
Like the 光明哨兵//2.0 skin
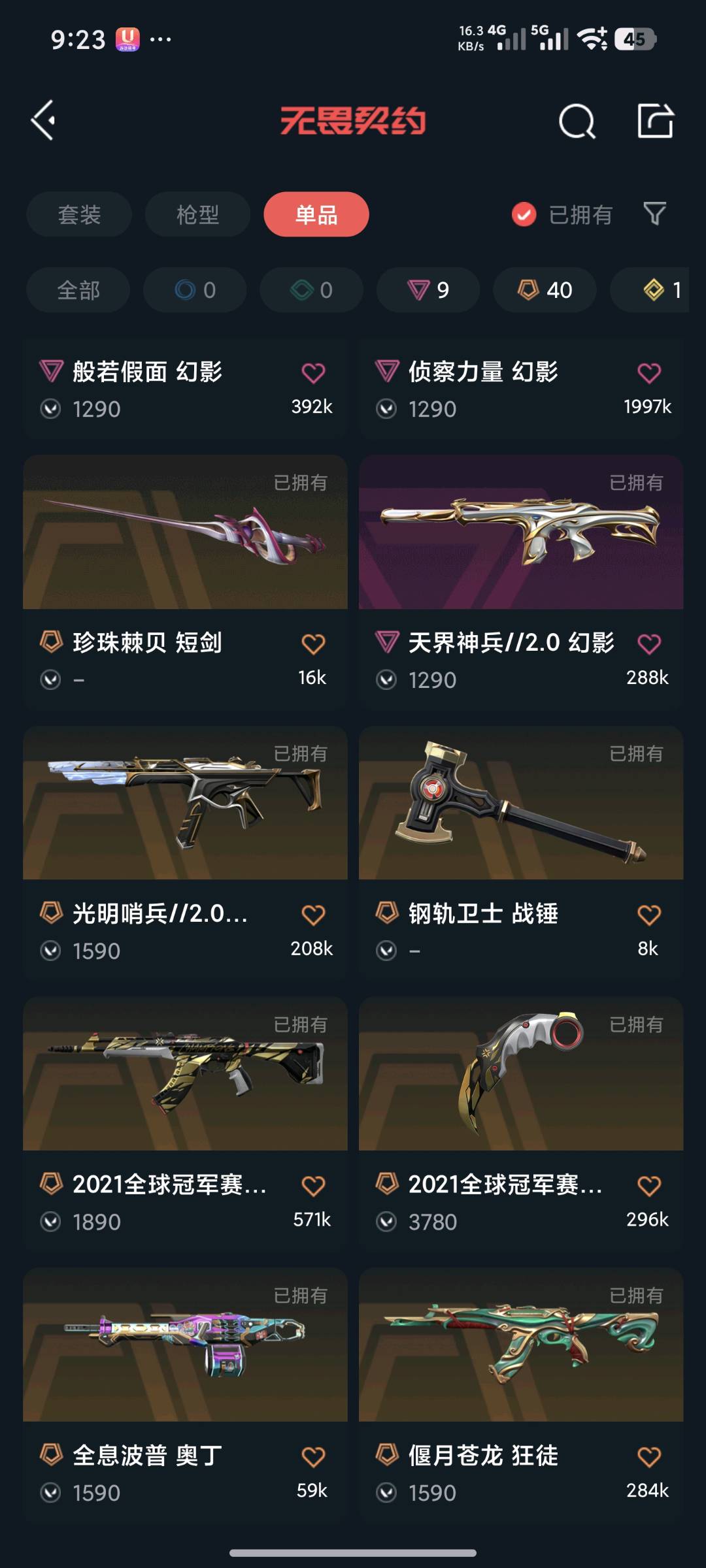click(313, 915)
